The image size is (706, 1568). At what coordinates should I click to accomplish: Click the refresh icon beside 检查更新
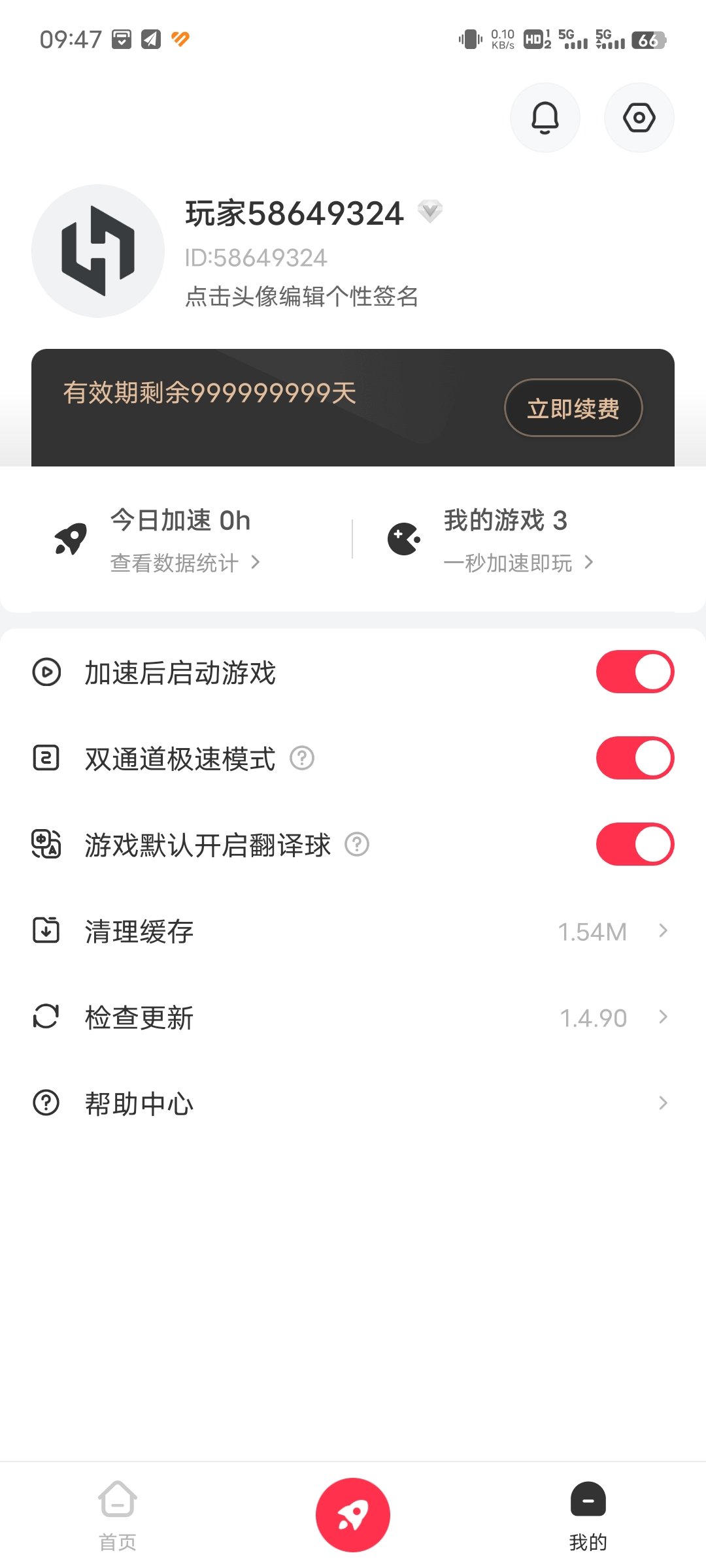(x=45, y=1017)
